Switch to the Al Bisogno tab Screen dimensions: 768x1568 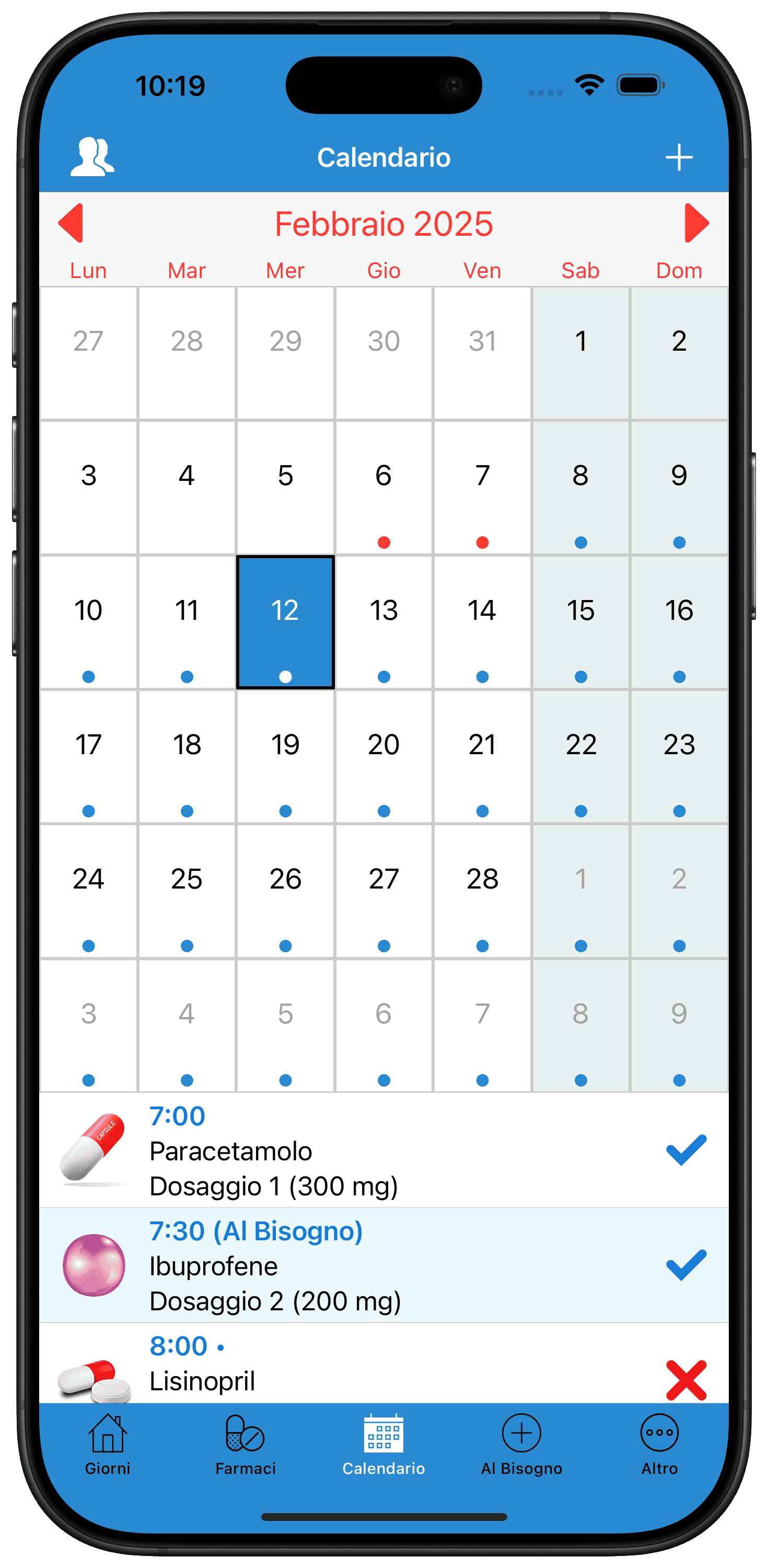(x=521, y=1445)
